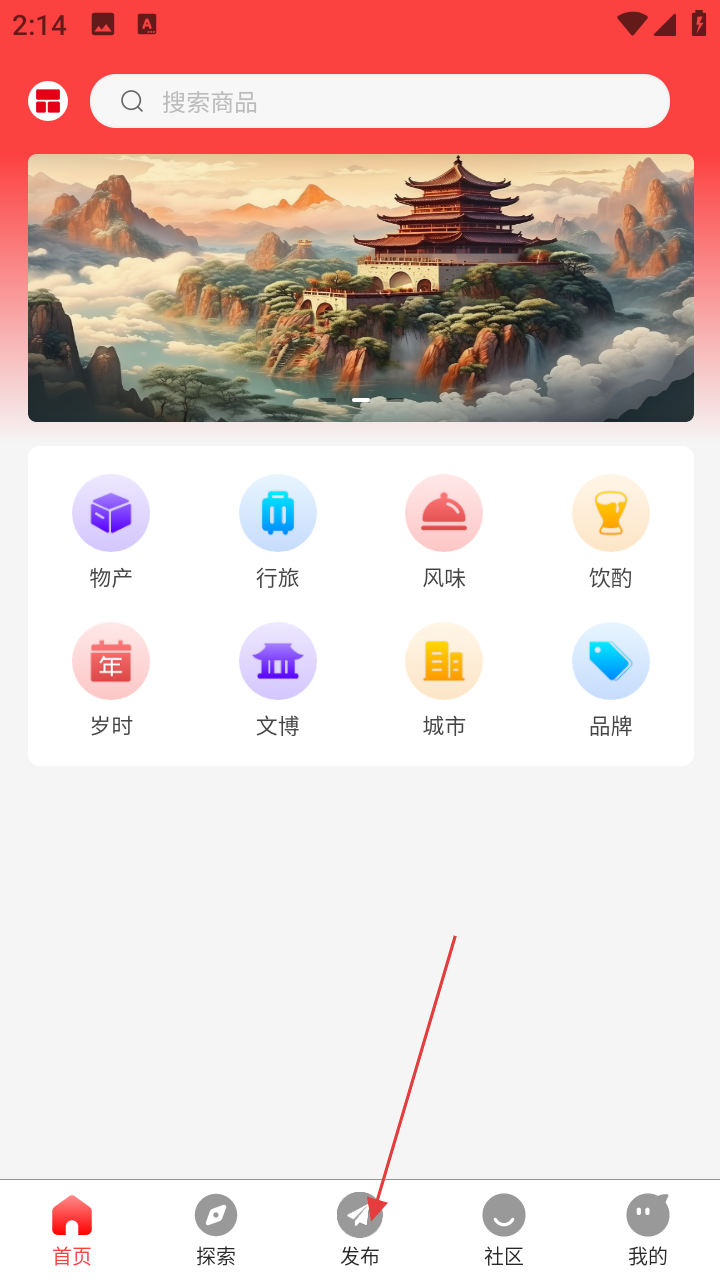Go to the 我的 tab
The height and width of the screenshot is (1280, 720).
click(x=648, y=1230)
